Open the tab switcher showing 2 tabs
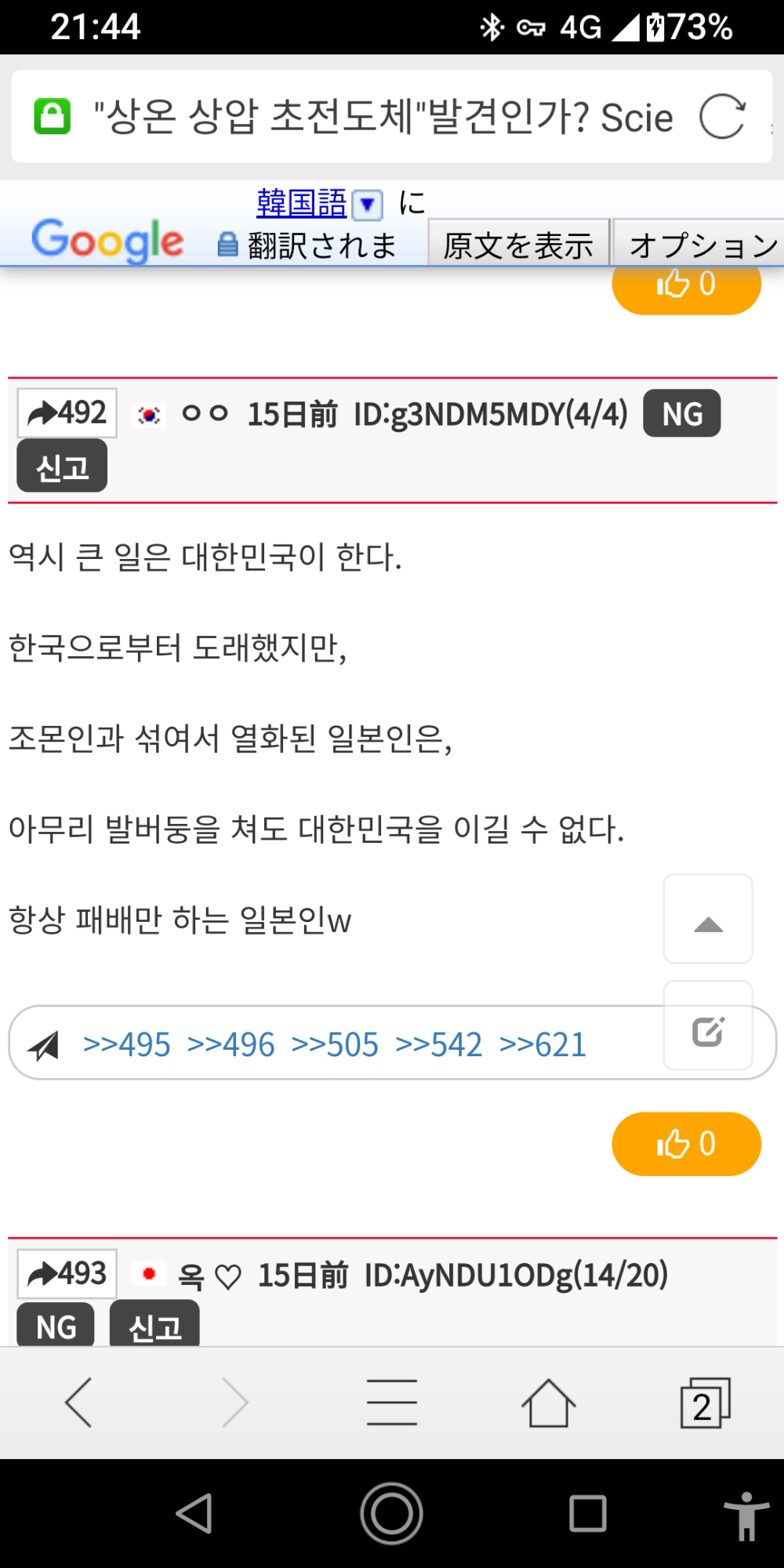Viewport: 784px width, 1568px height. pyautogui.click(x=705, y=1403)
